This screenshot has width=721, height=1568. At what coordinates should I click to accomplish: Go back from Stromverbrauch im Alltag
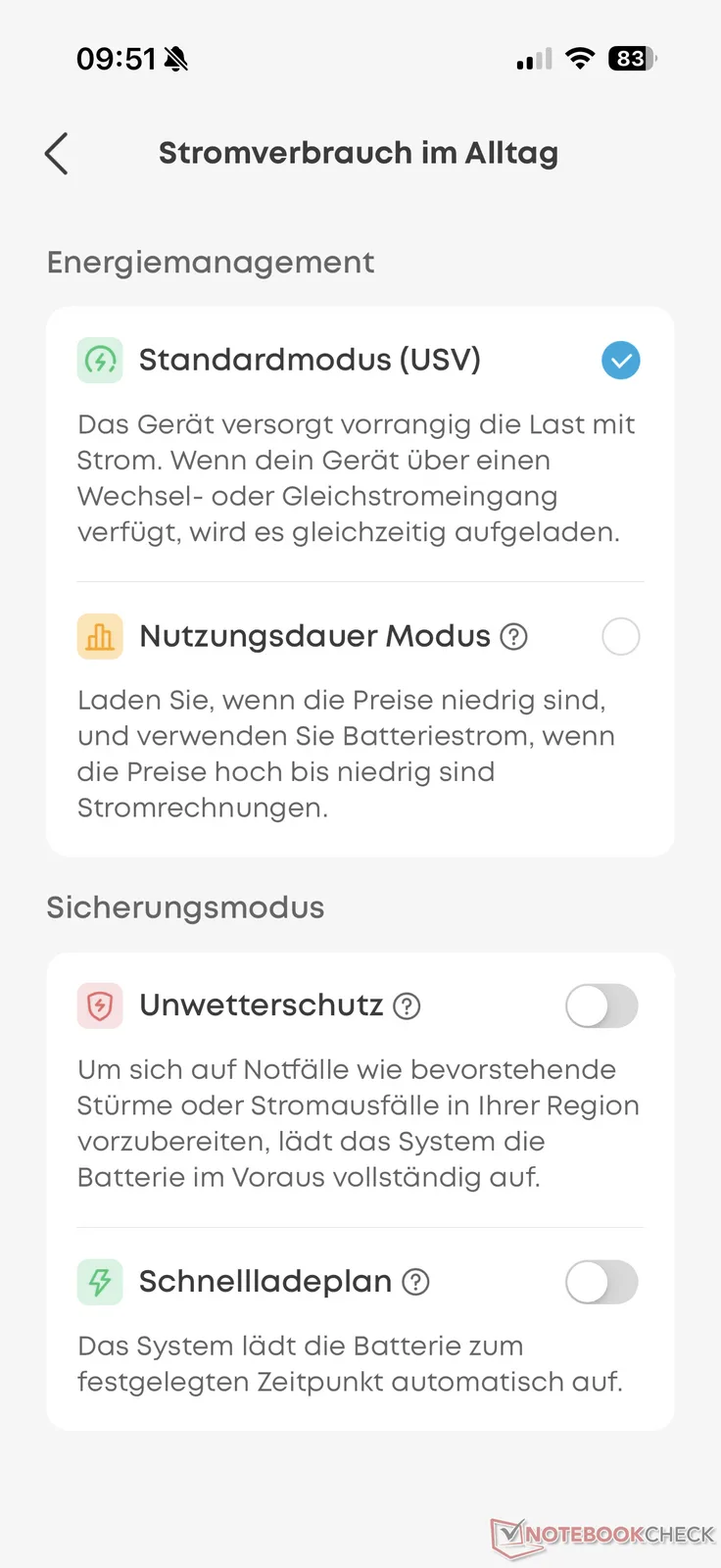pos(57,154)
